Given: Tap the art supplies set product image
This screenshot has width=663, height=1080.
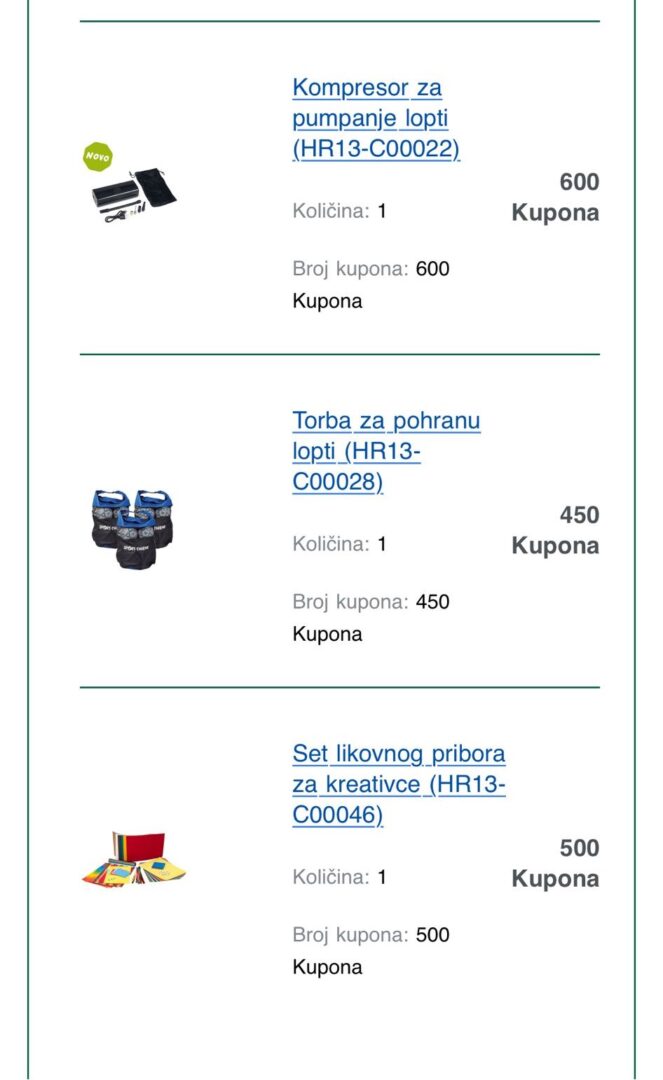Looking at the screenshot, I should (134, 860).
